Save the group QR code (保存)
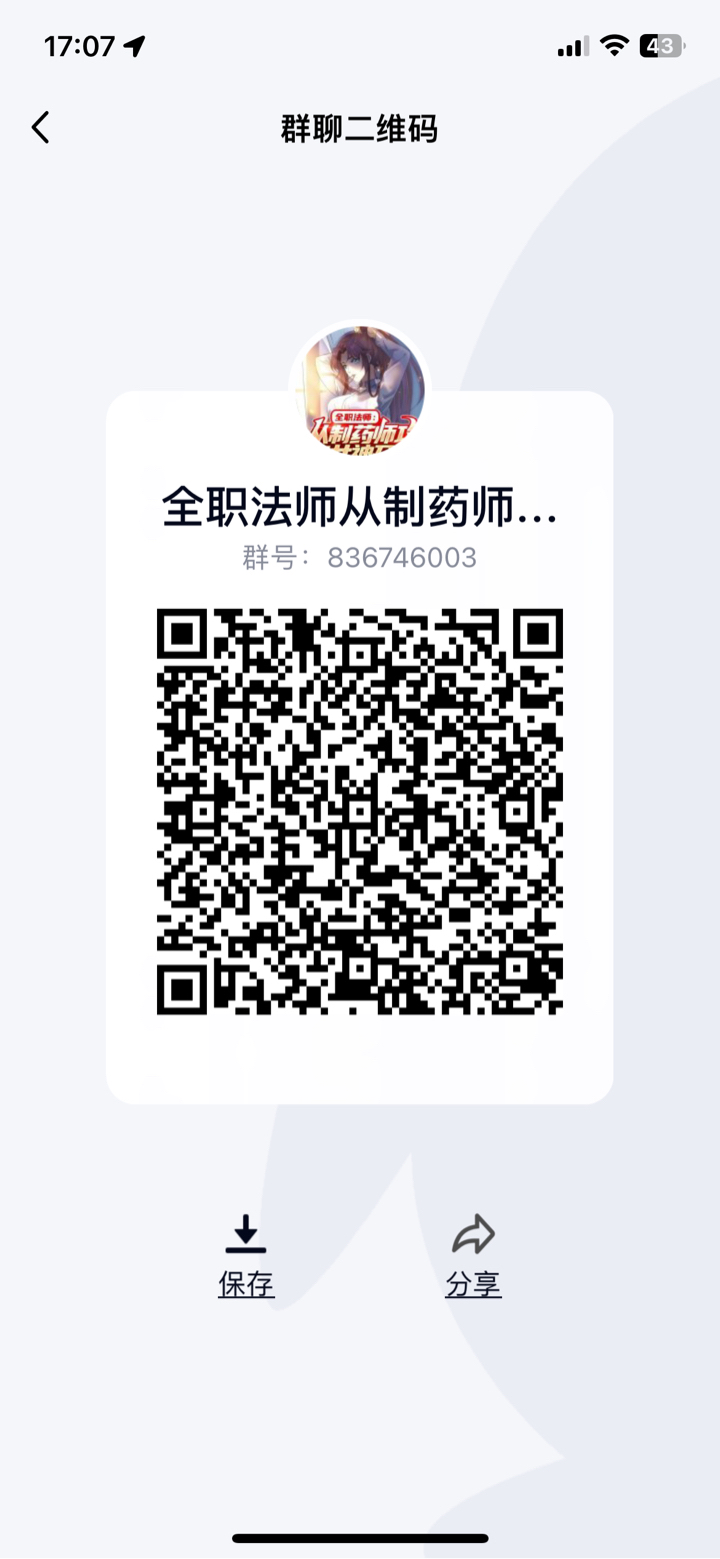The width and height of the screenshot is (720, 1559). [246, 1255]
